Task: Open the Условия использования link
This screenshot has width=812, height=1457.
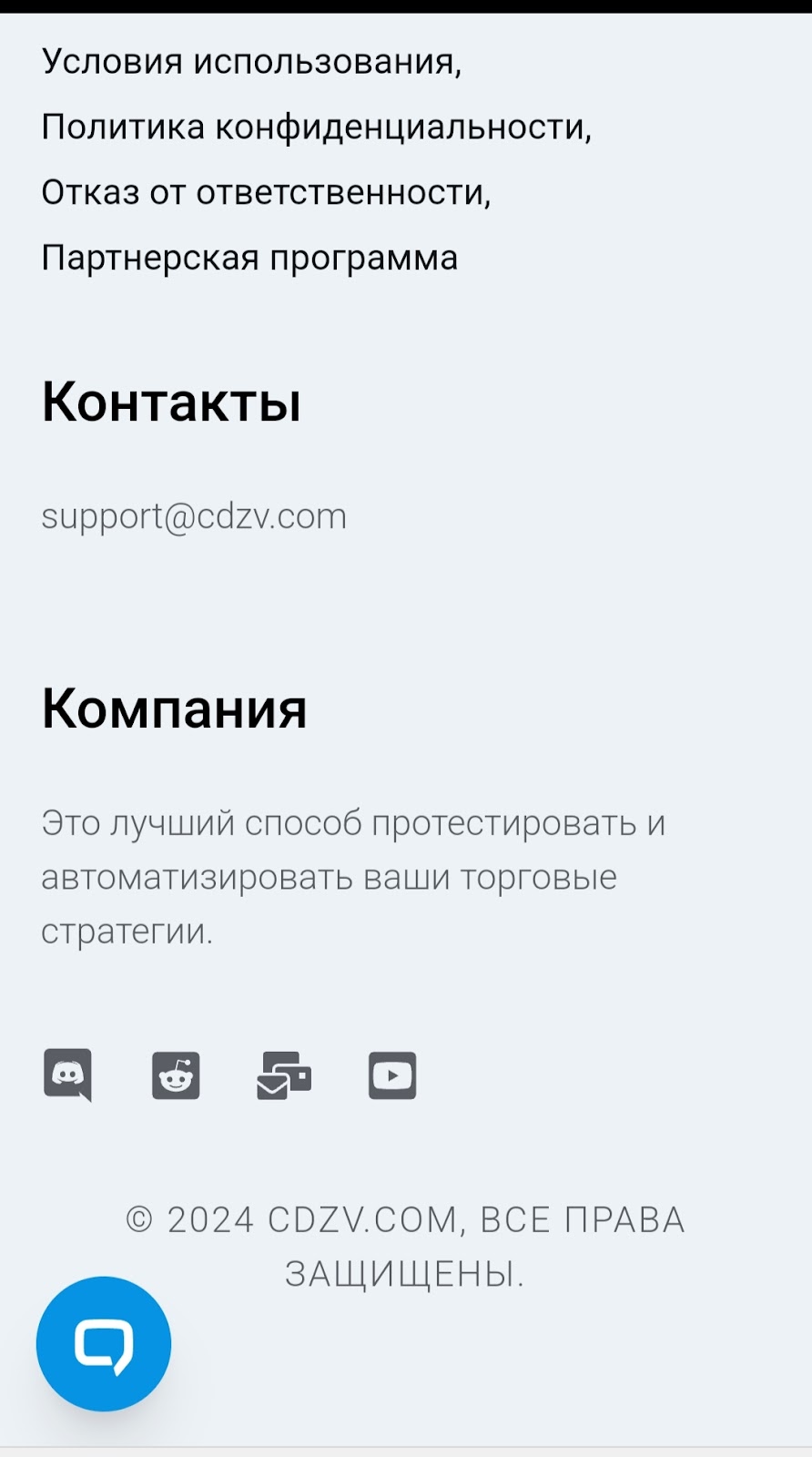Action: pos(251,62)
